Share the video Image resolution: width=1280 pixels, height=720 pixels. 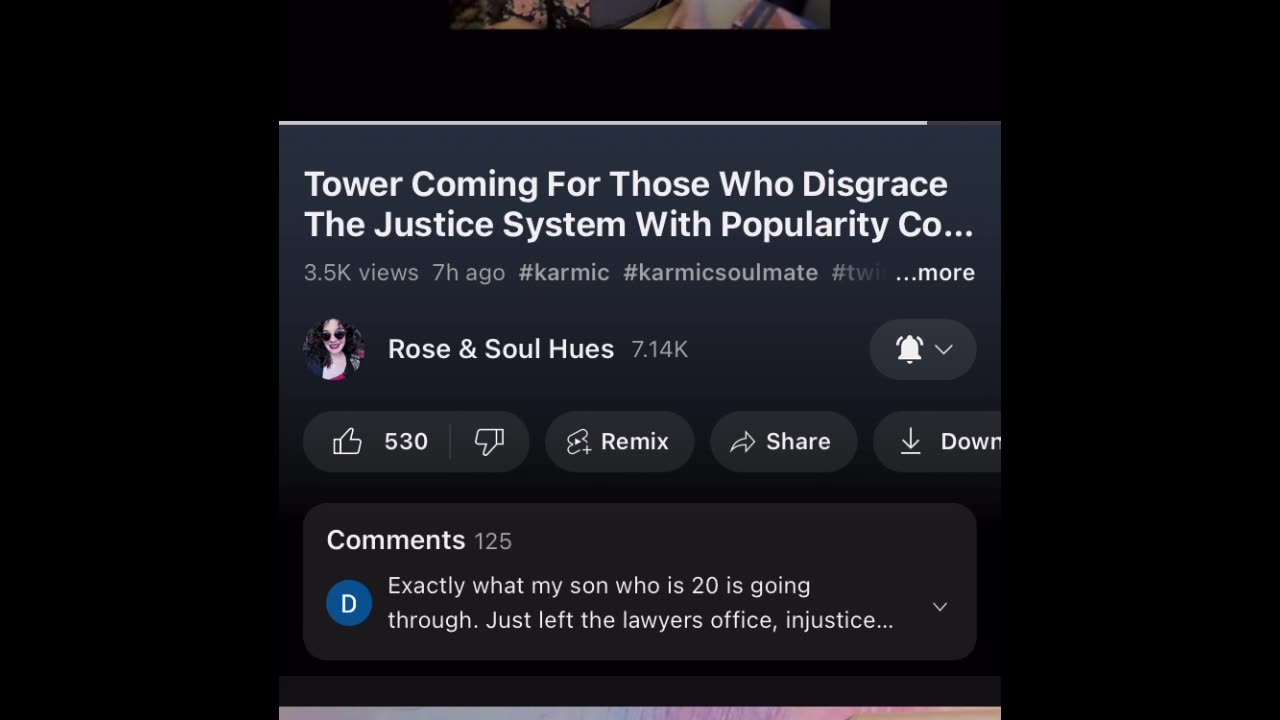coord(783,442)
